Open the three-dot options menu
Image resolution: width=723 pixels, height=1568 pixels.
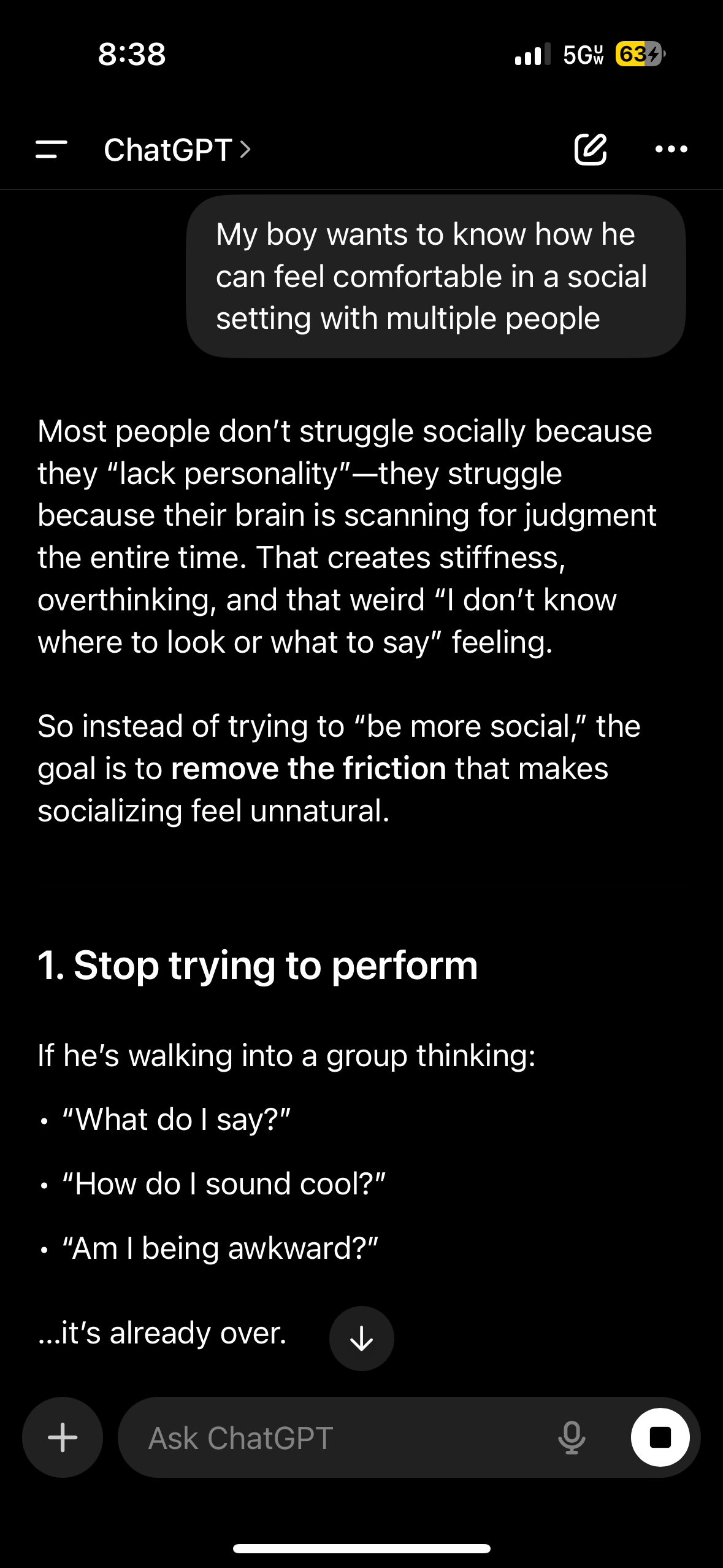coord(671,149)
